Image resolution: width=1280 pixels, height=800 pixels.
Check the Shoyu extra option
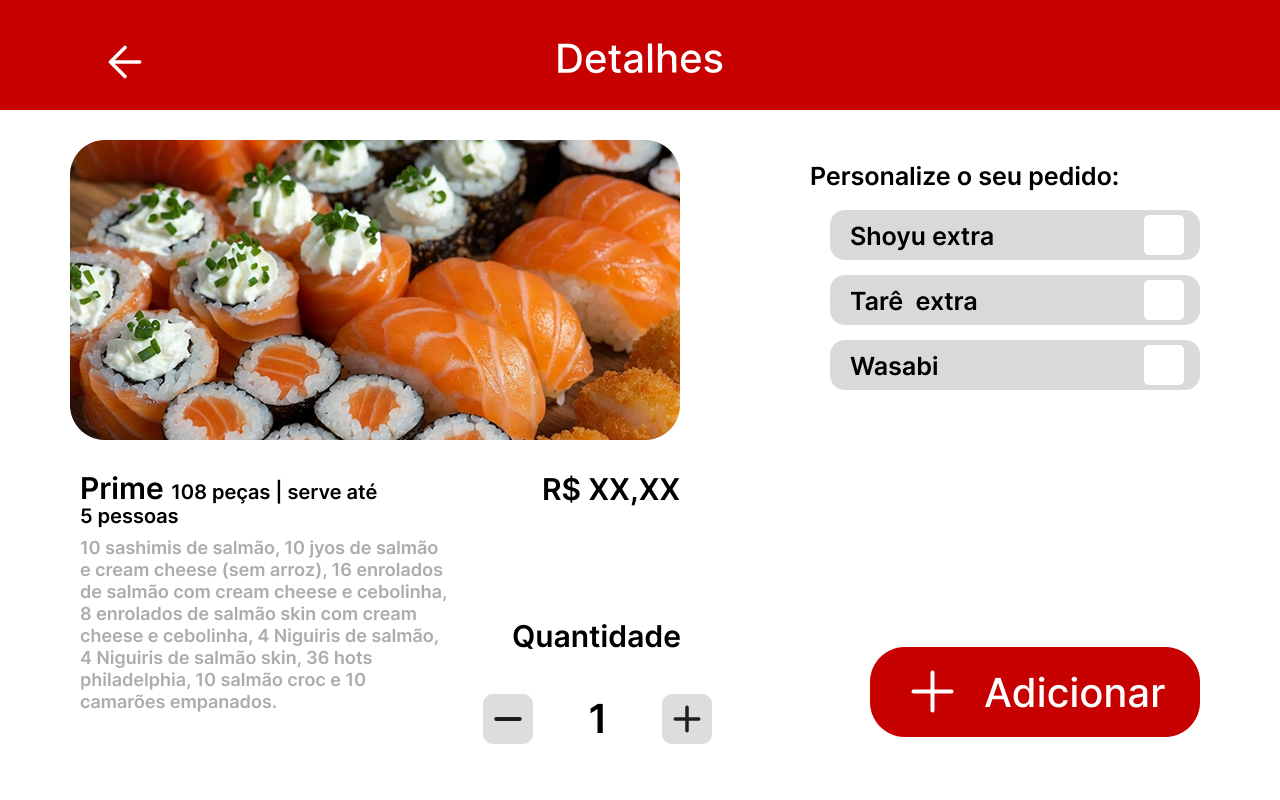pyautogui.click(x=1163, y=235)
